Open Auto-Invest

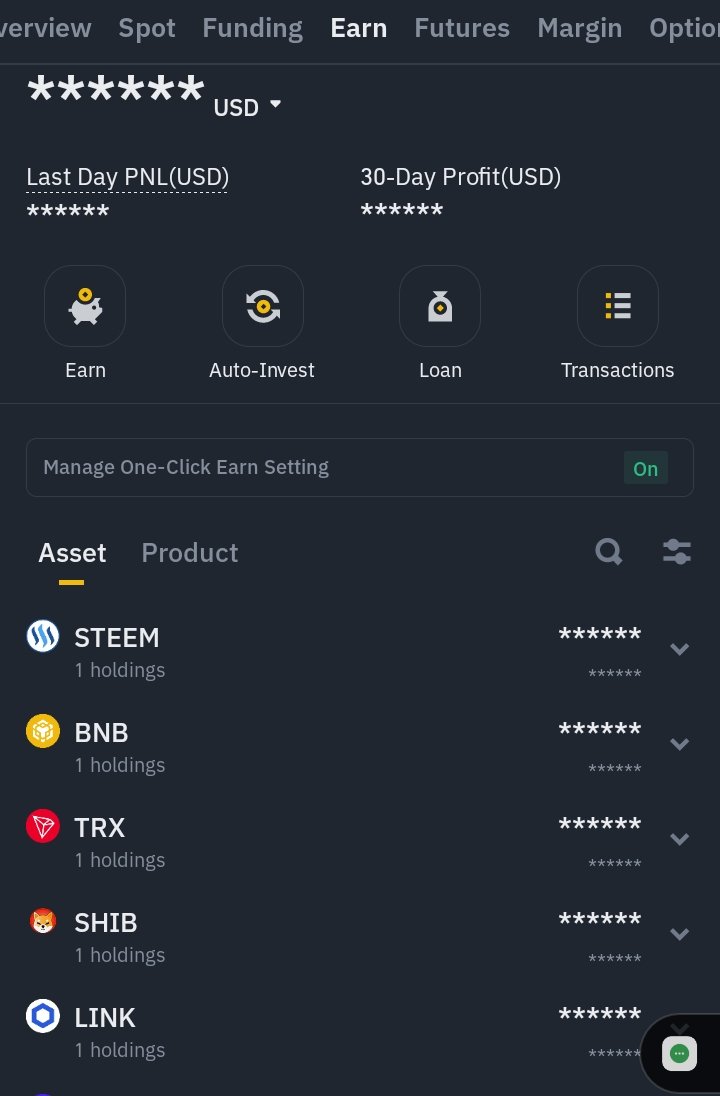click(x=262, y=306)
